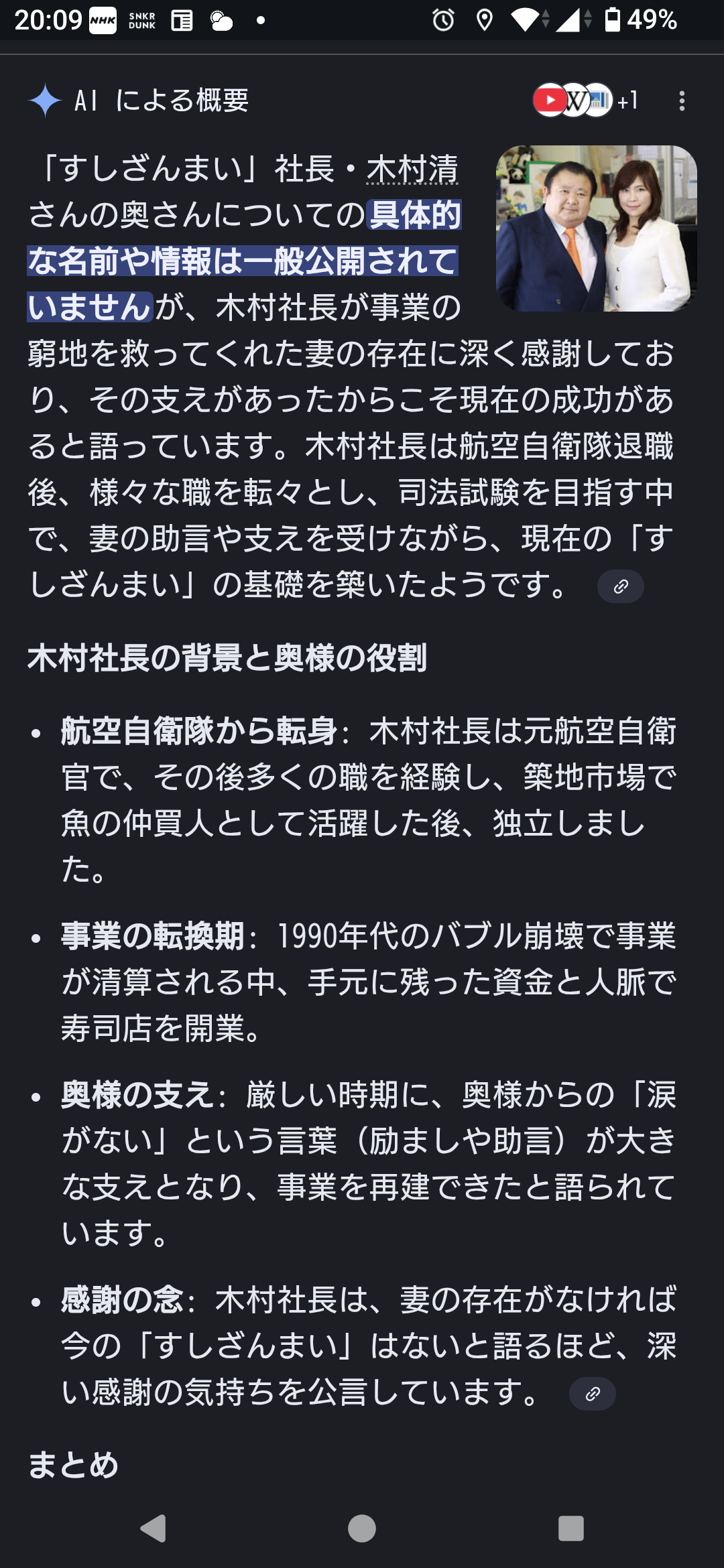Go back with the system back button
Image resolution: width=724 pixels, height=1568 pixels.
pos(154,1528)
